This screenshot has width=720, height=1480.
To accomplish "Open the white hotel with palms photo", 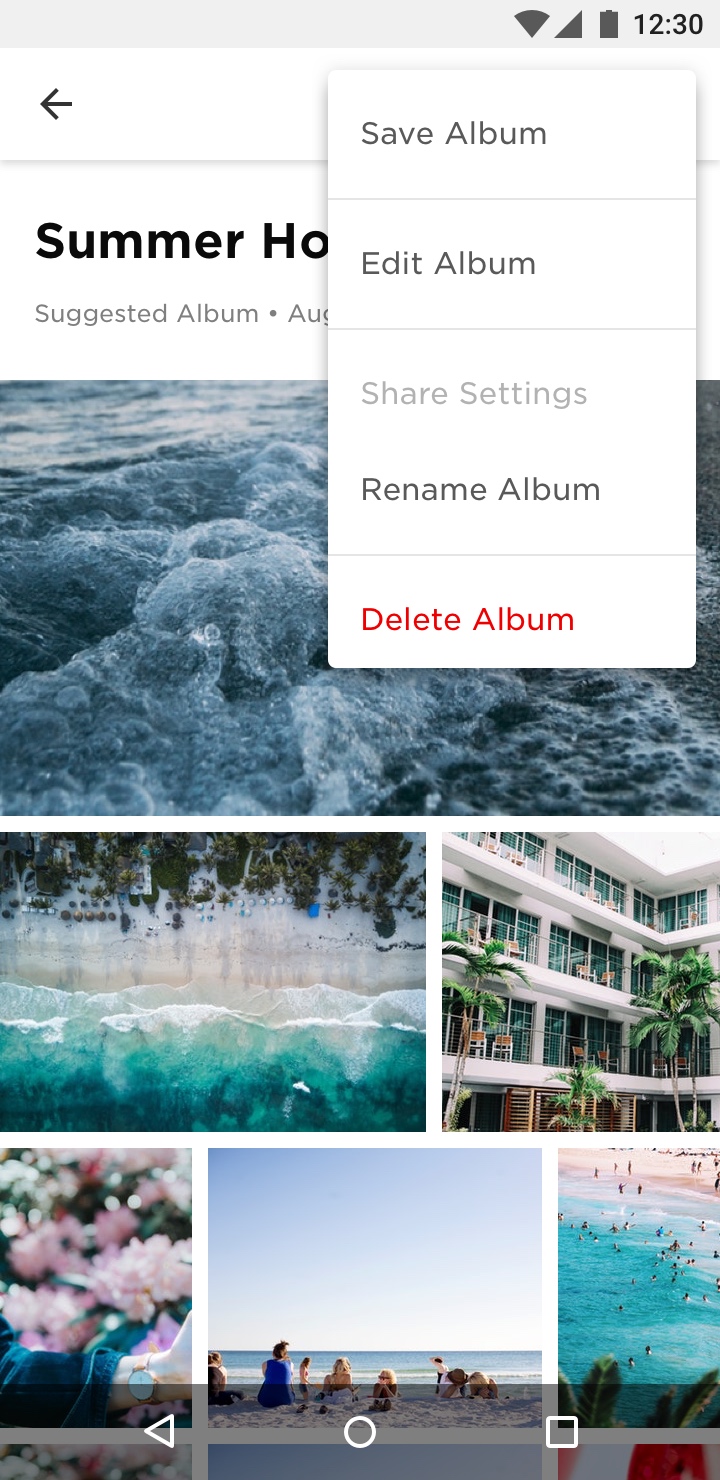I will pyautogui.click(x=581, y=982).
